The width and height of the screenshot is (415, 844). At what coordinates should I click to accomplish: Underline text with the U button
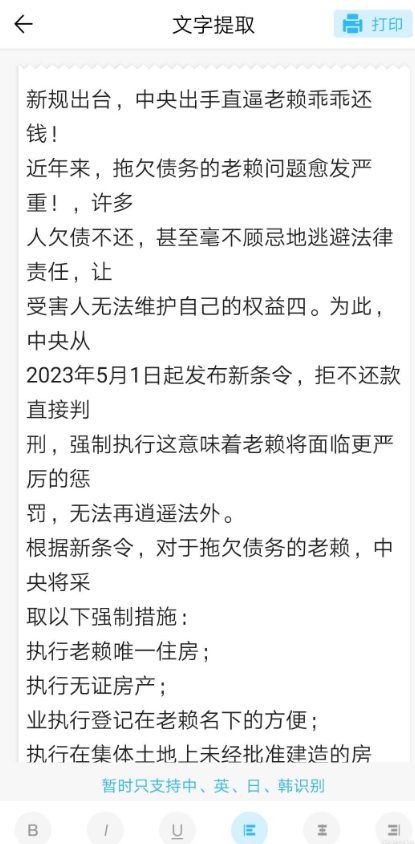click(177, 829)
